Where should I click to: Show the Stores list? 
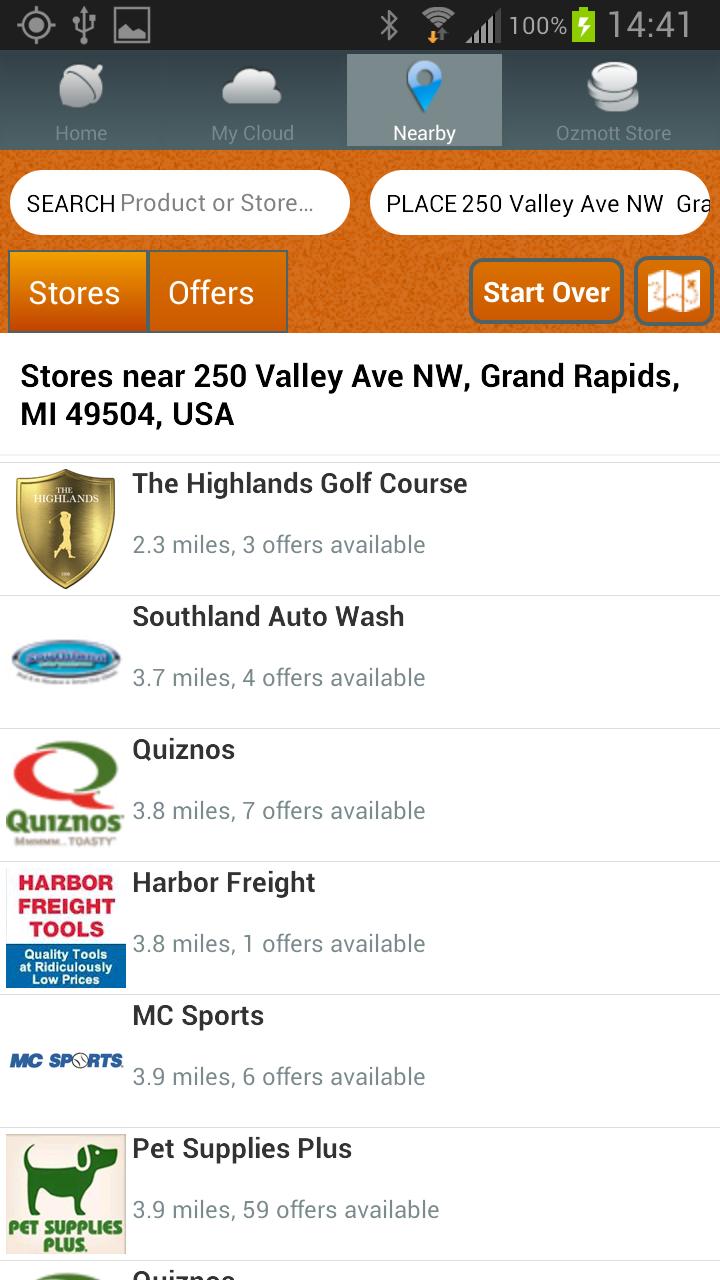tap(77, 292)
